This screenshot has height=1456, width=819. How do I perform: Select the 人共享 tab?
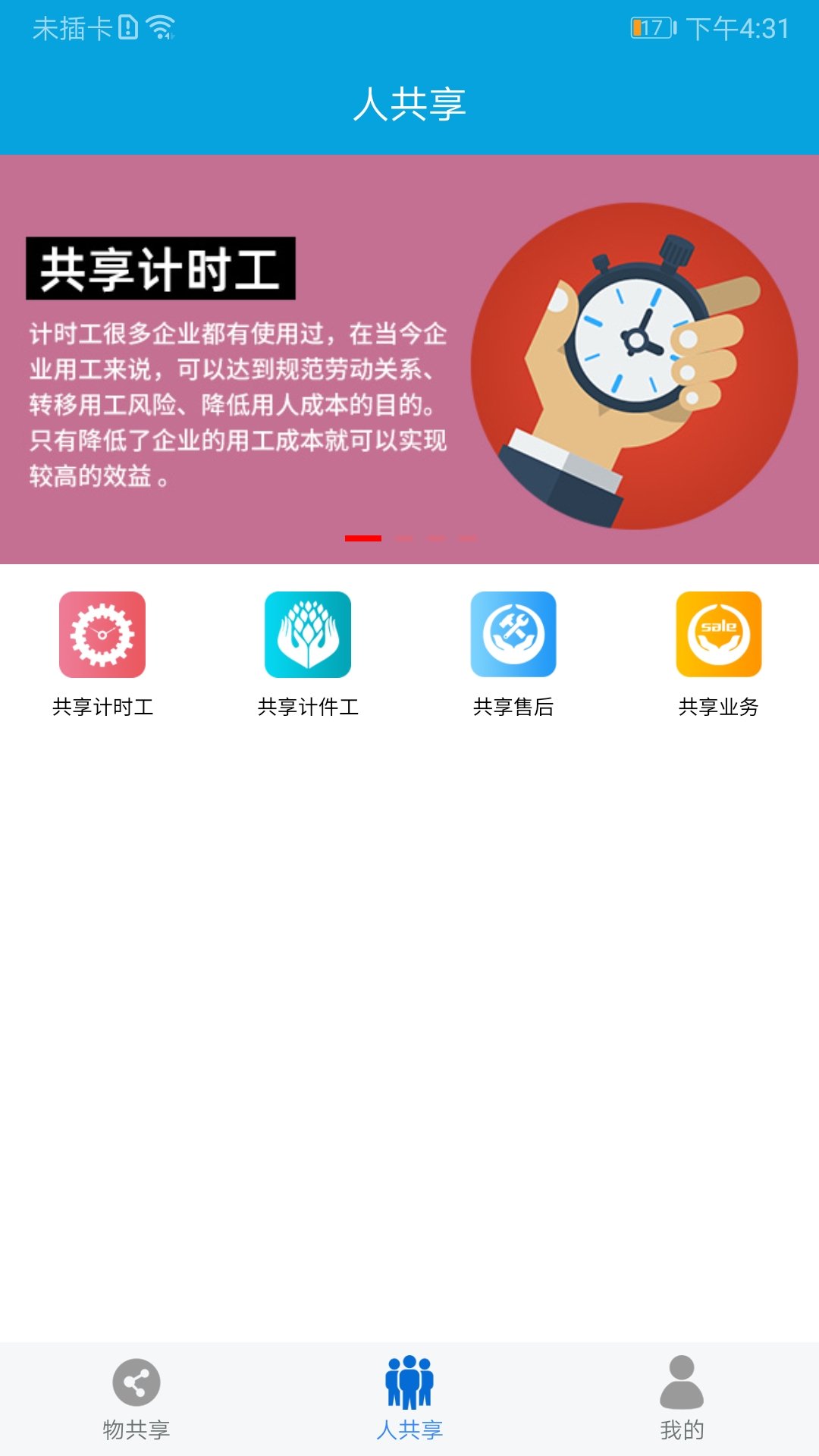409,1399
